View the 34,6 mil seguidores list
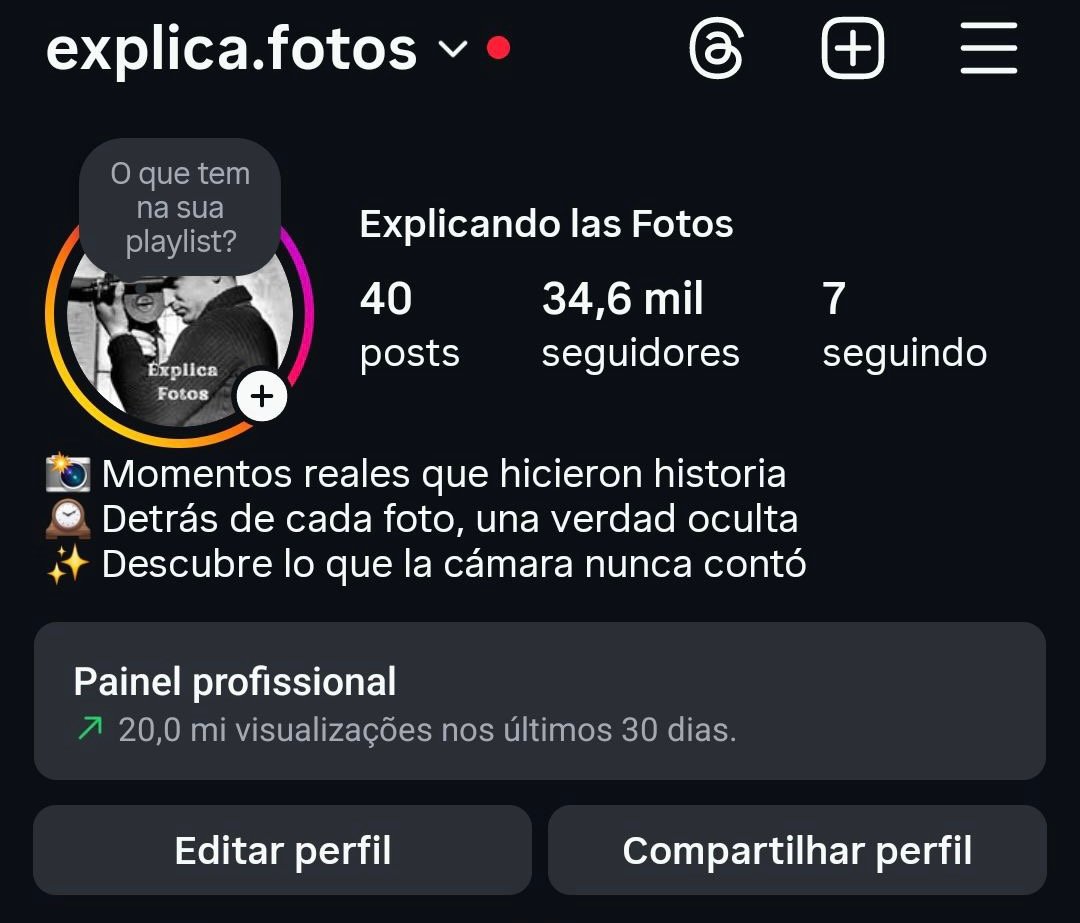1080x923 pixels. click(x=640, y=325)
